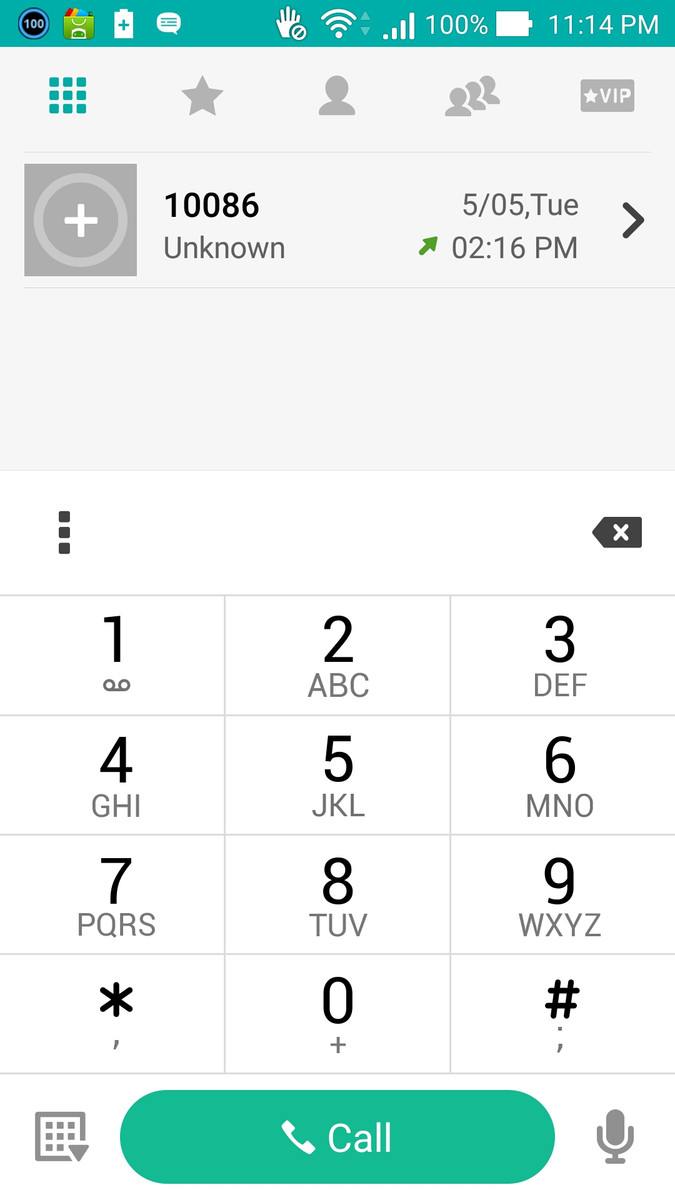The width and height of the screenshot is (675, 1200).
Task: Open the dialer overflow menu
Action: click(x=64, y=532)
